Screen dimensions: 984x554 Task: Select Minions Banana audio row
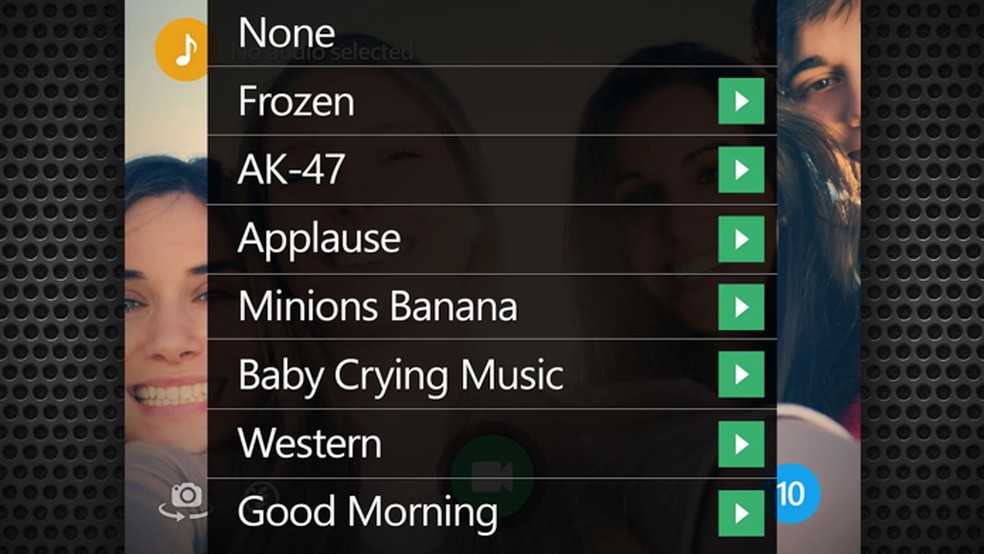377,307
